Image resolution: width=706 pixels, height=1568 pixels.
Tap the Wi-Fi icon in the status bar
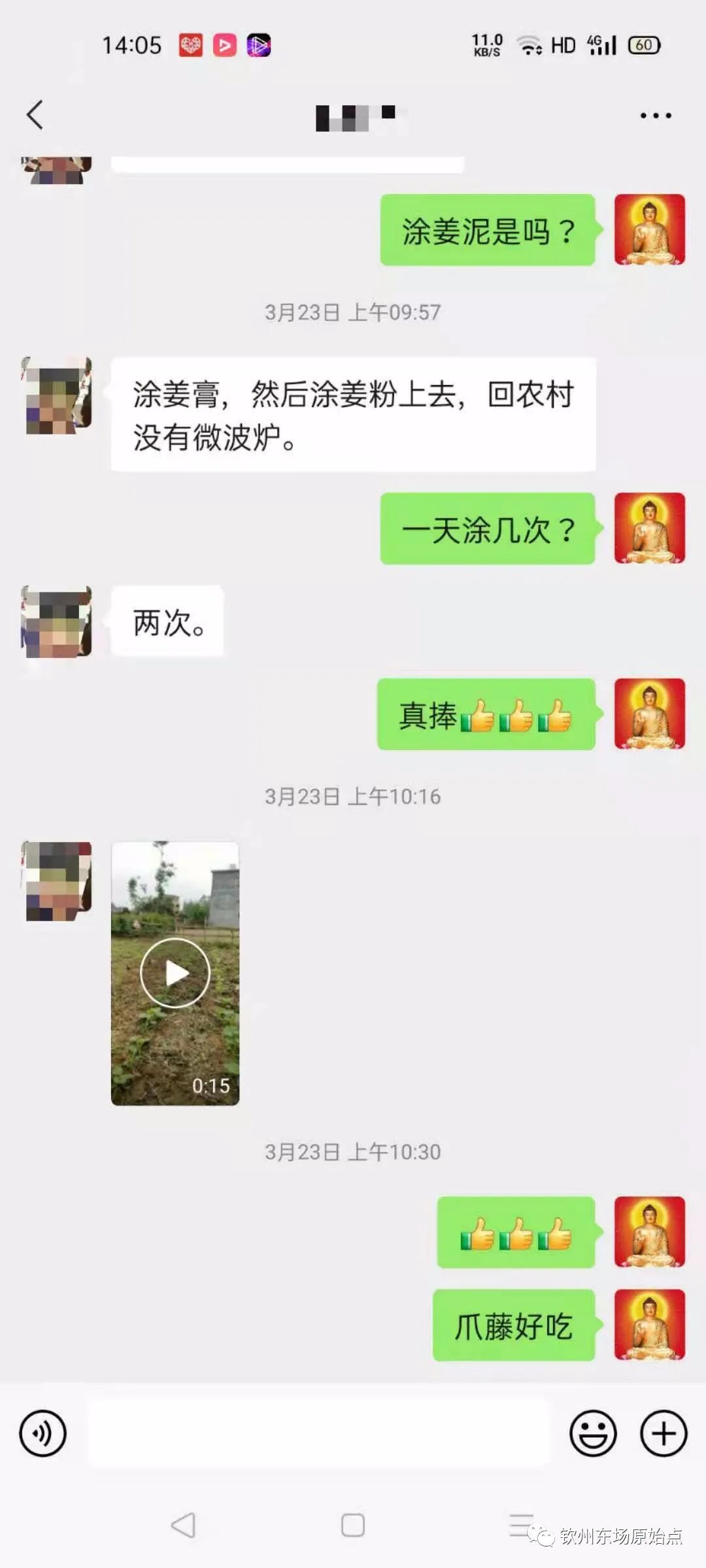(528, 46)
